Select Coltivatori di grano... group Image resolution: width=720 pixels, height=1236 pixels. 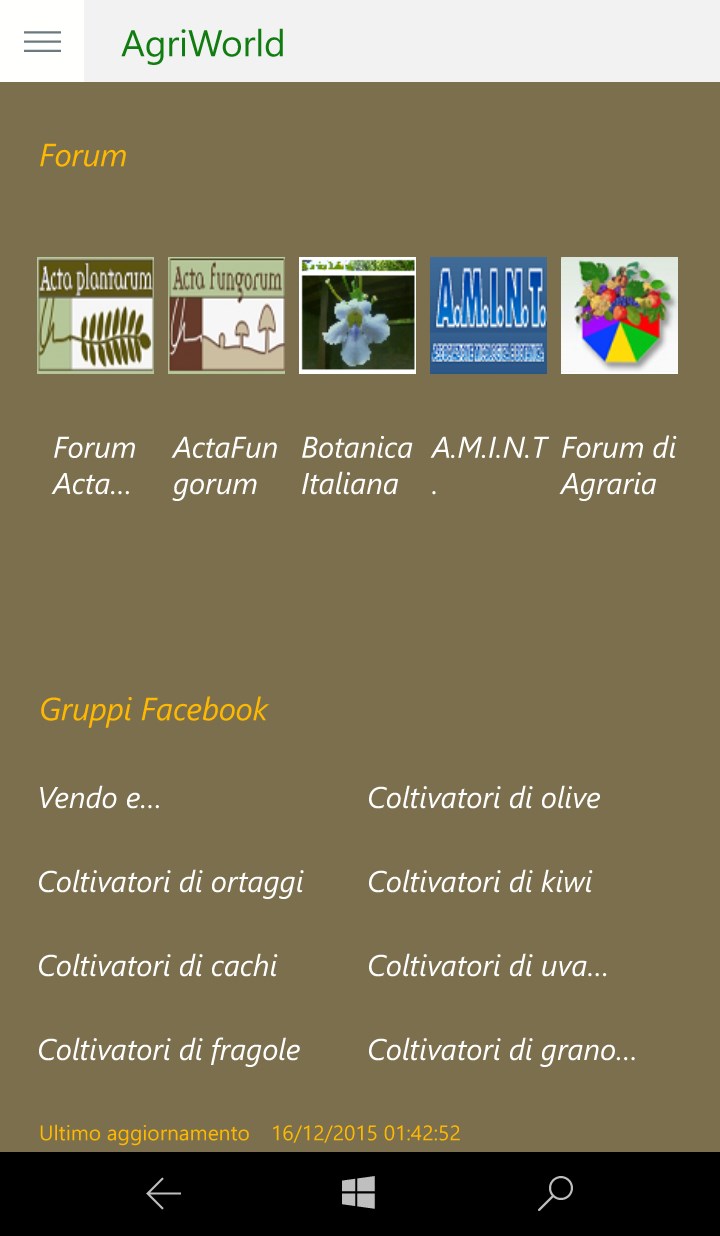[502, 1050]
